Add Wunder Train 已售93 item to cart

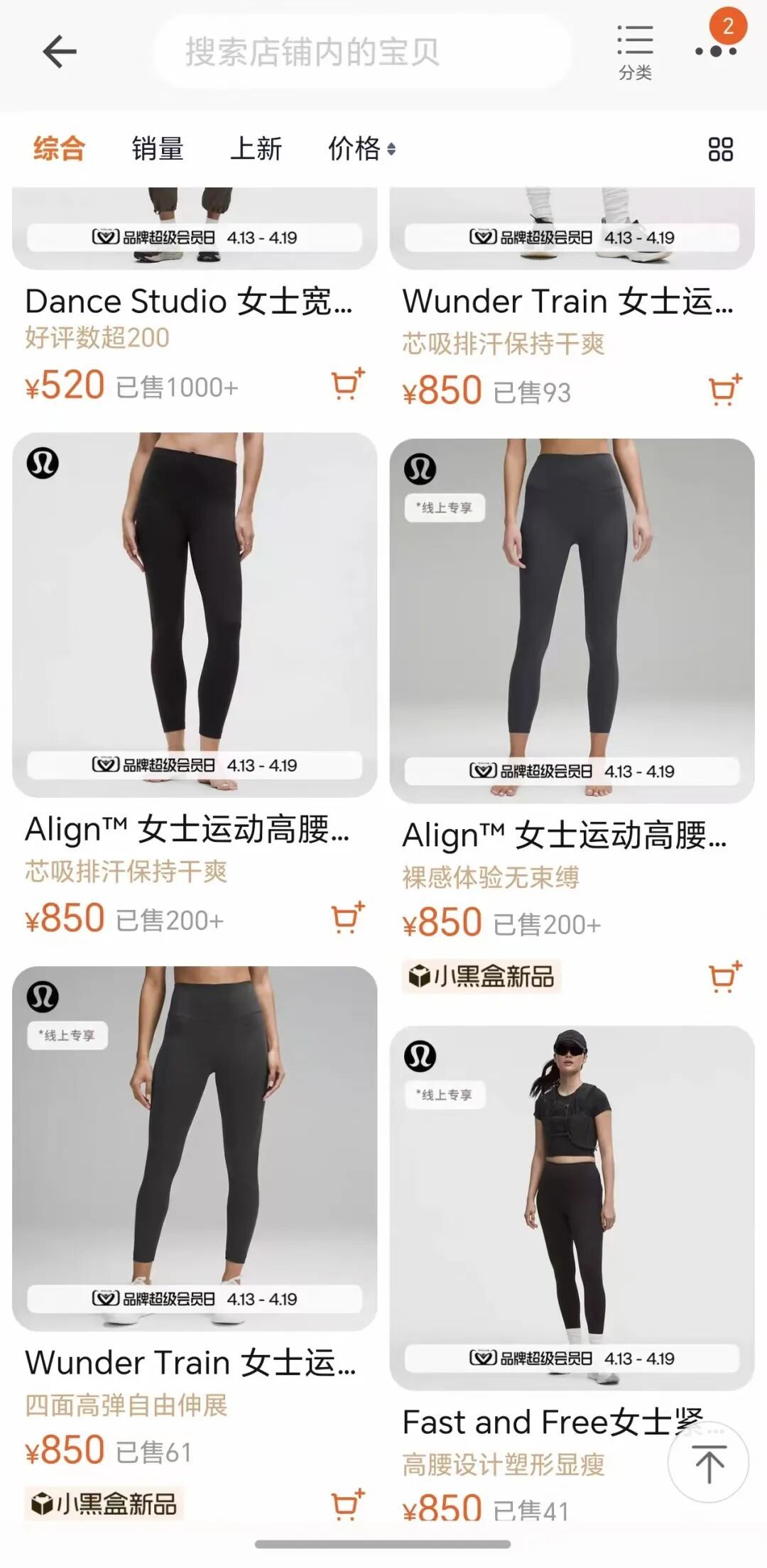coord(724,390)
